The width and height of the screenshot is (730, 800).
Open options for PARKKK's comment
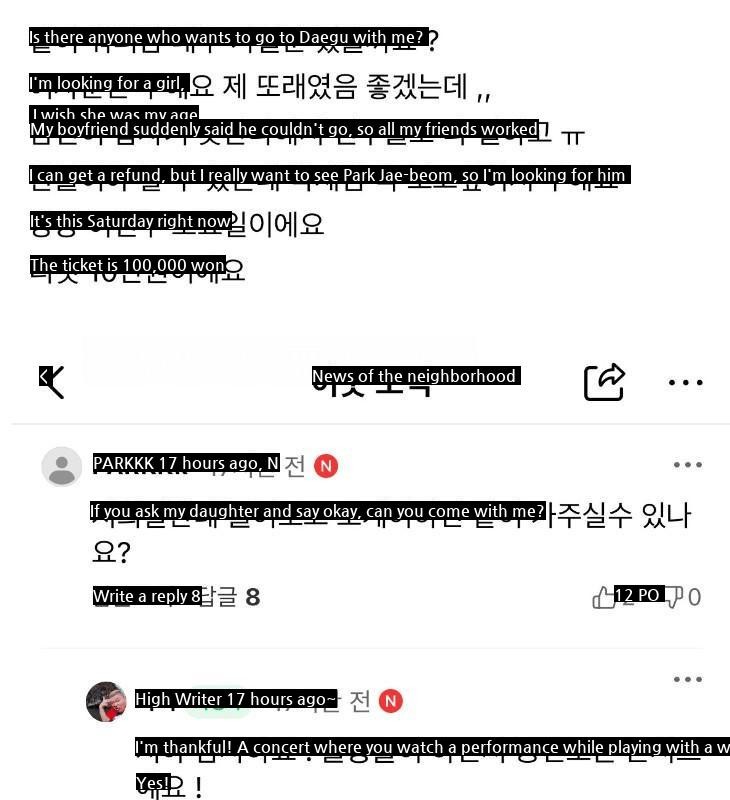(687, 465)
